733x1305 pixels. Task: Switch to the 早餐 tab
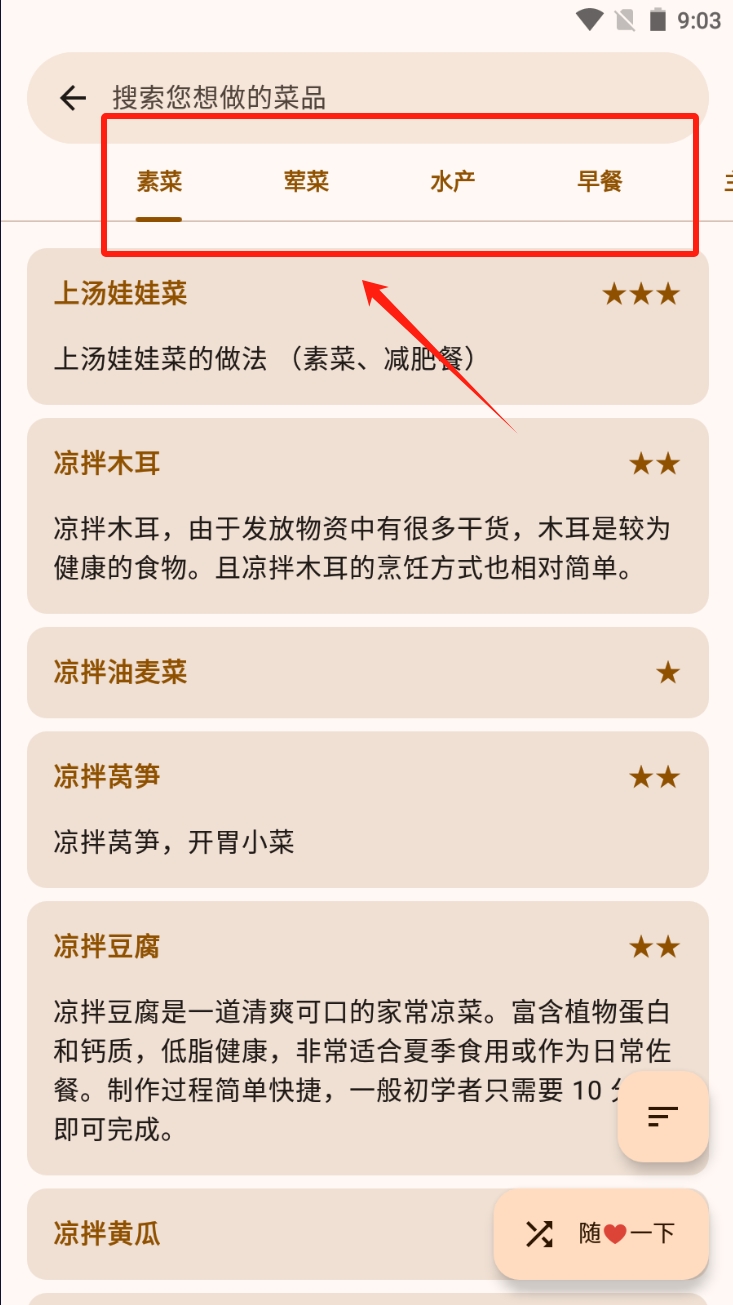(x=599, y=182)
